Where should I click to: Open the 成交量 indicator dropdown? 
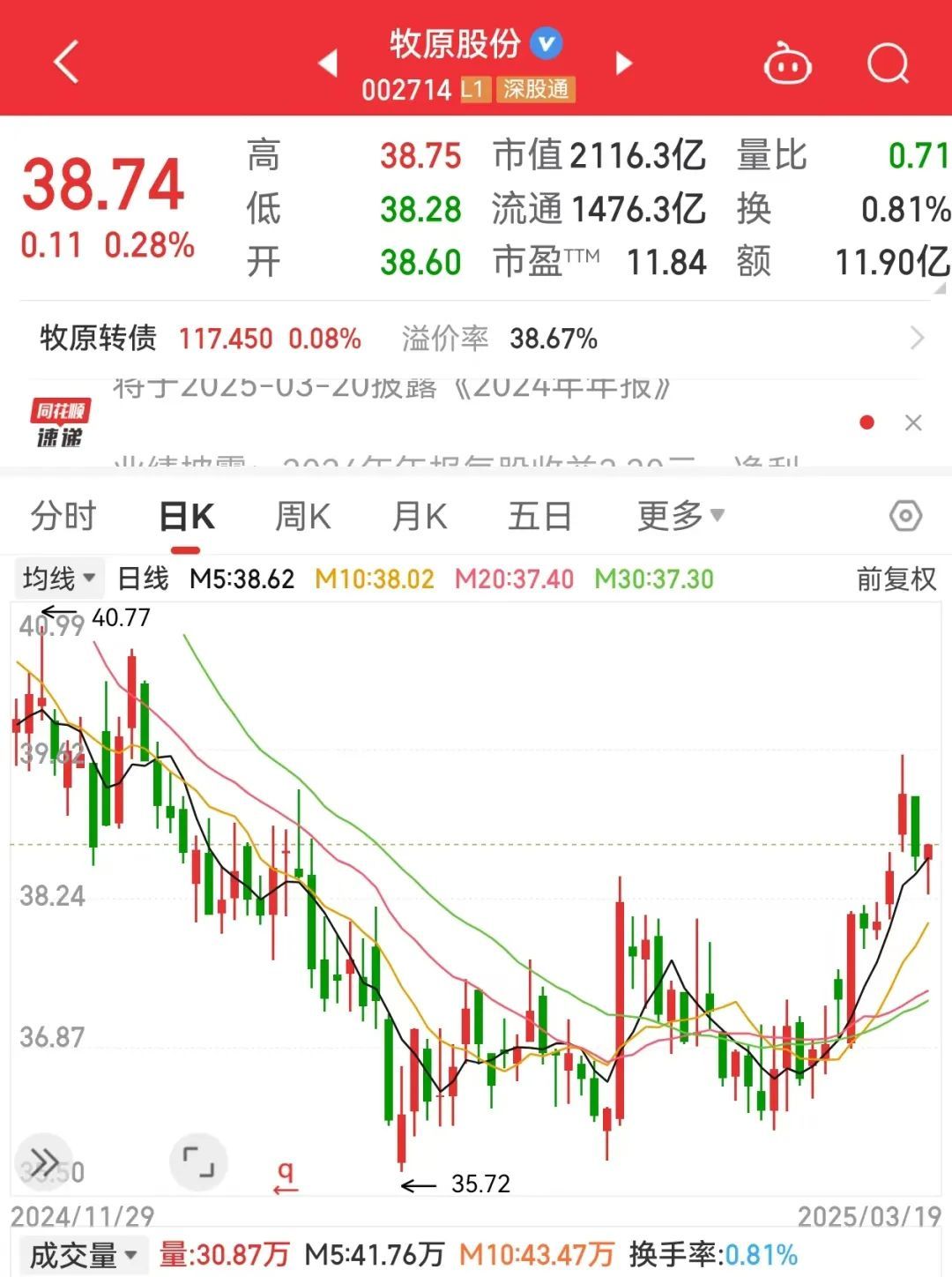(x=83, y=1255)
